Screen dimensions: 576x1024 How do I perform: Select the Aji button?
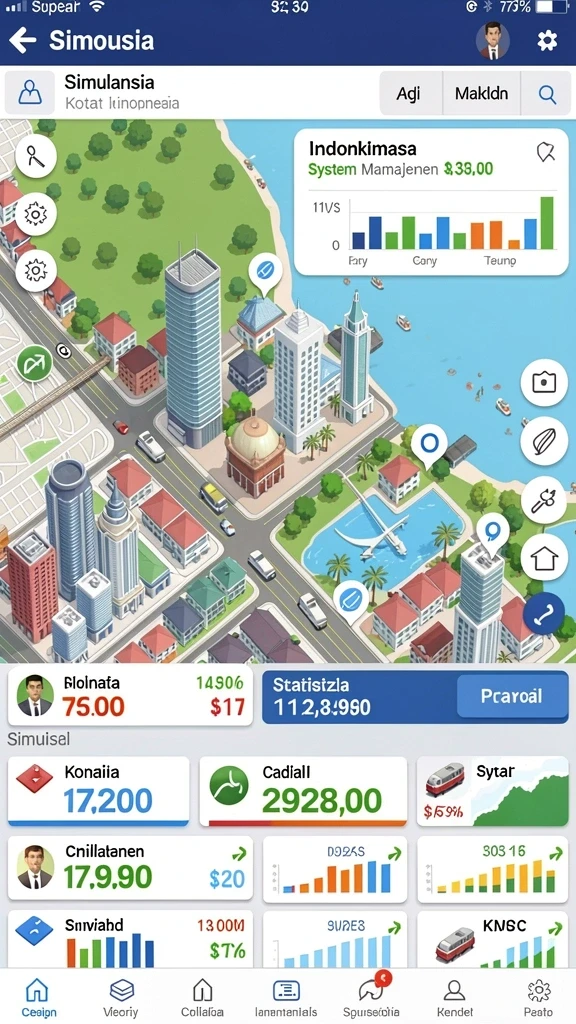coord(410,94)
